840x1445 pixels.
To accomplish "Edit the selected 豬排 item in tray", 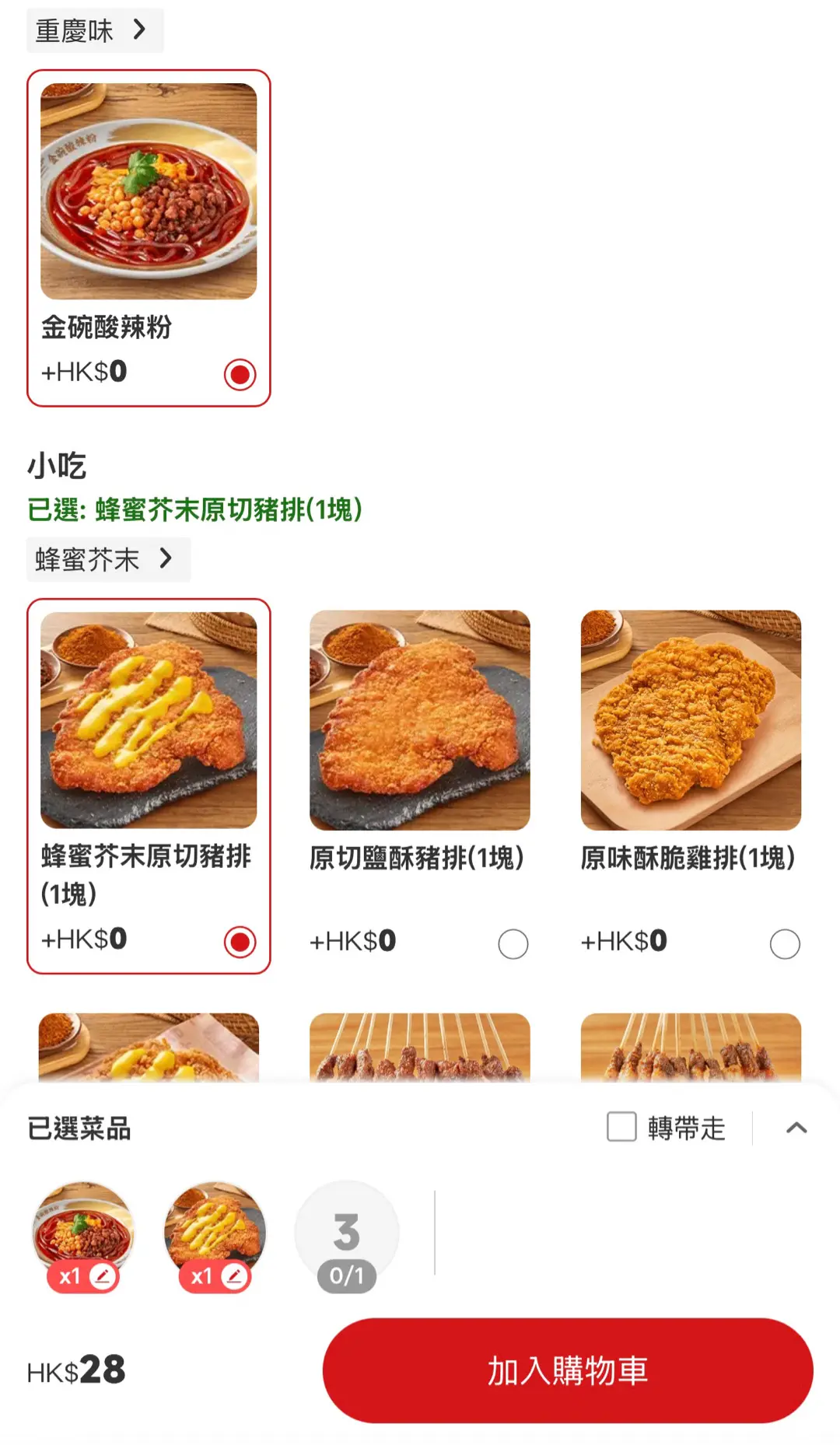I will pos(234,1276).
